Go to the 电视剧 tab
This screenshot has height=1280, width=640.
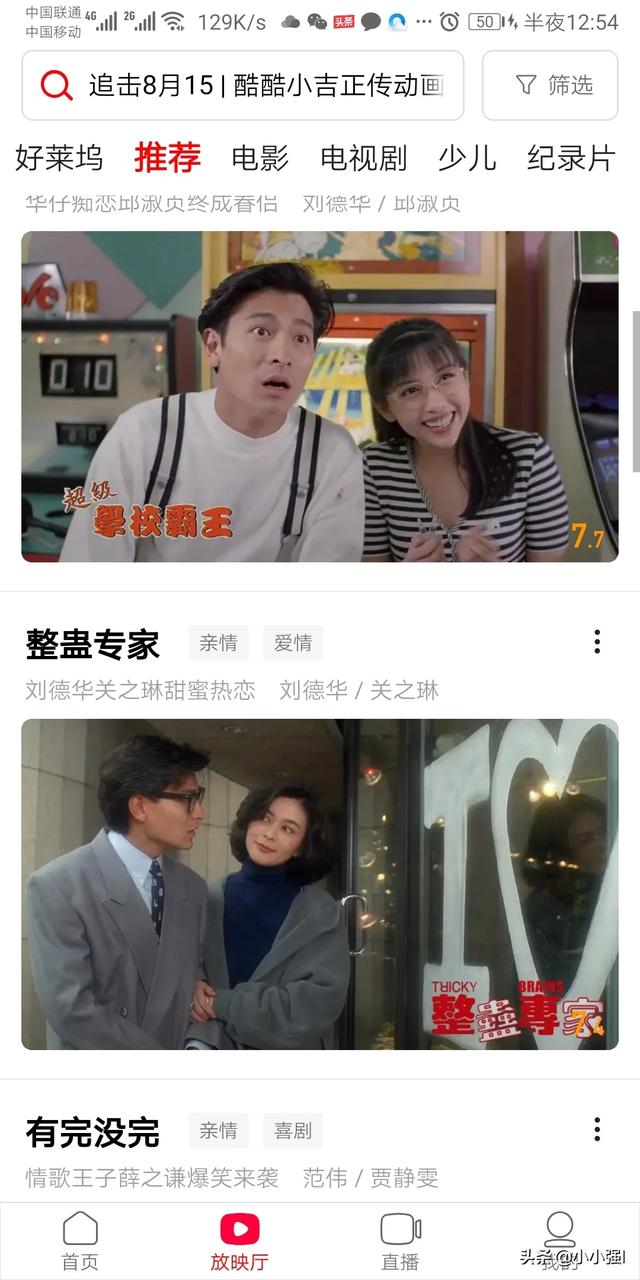(x=363, y=157)
